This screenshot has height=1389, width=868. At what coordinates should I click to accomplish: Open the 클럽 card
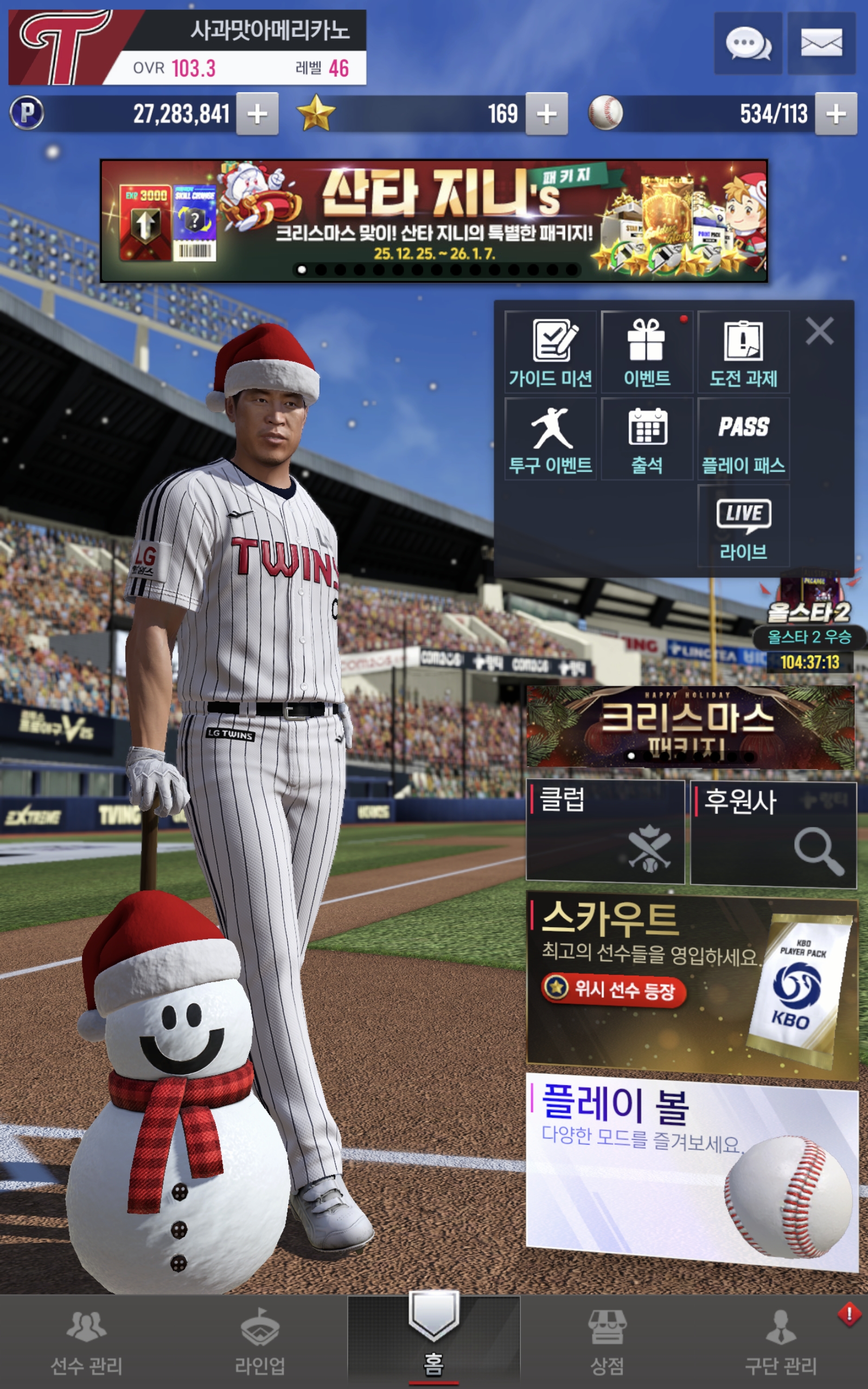[605, 831]
